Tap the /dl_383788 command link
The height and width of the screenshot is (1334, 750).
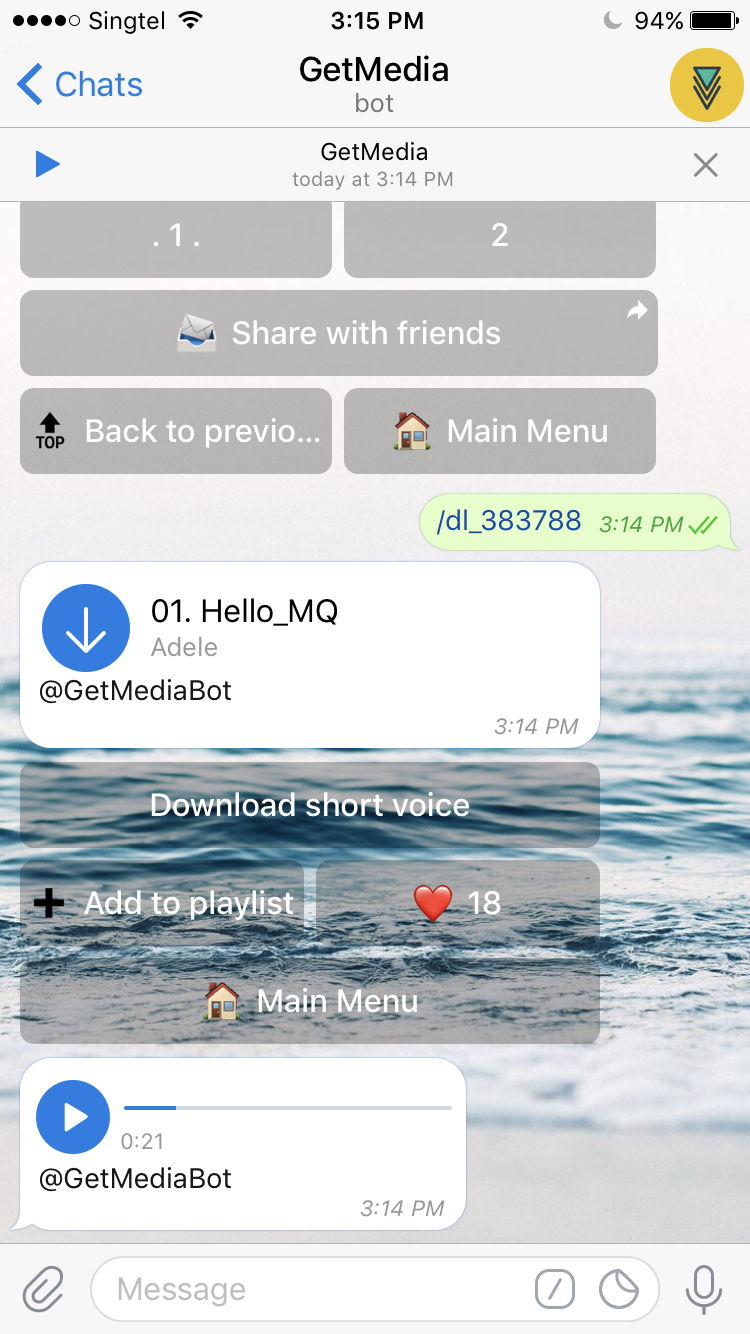click(509, 520)
